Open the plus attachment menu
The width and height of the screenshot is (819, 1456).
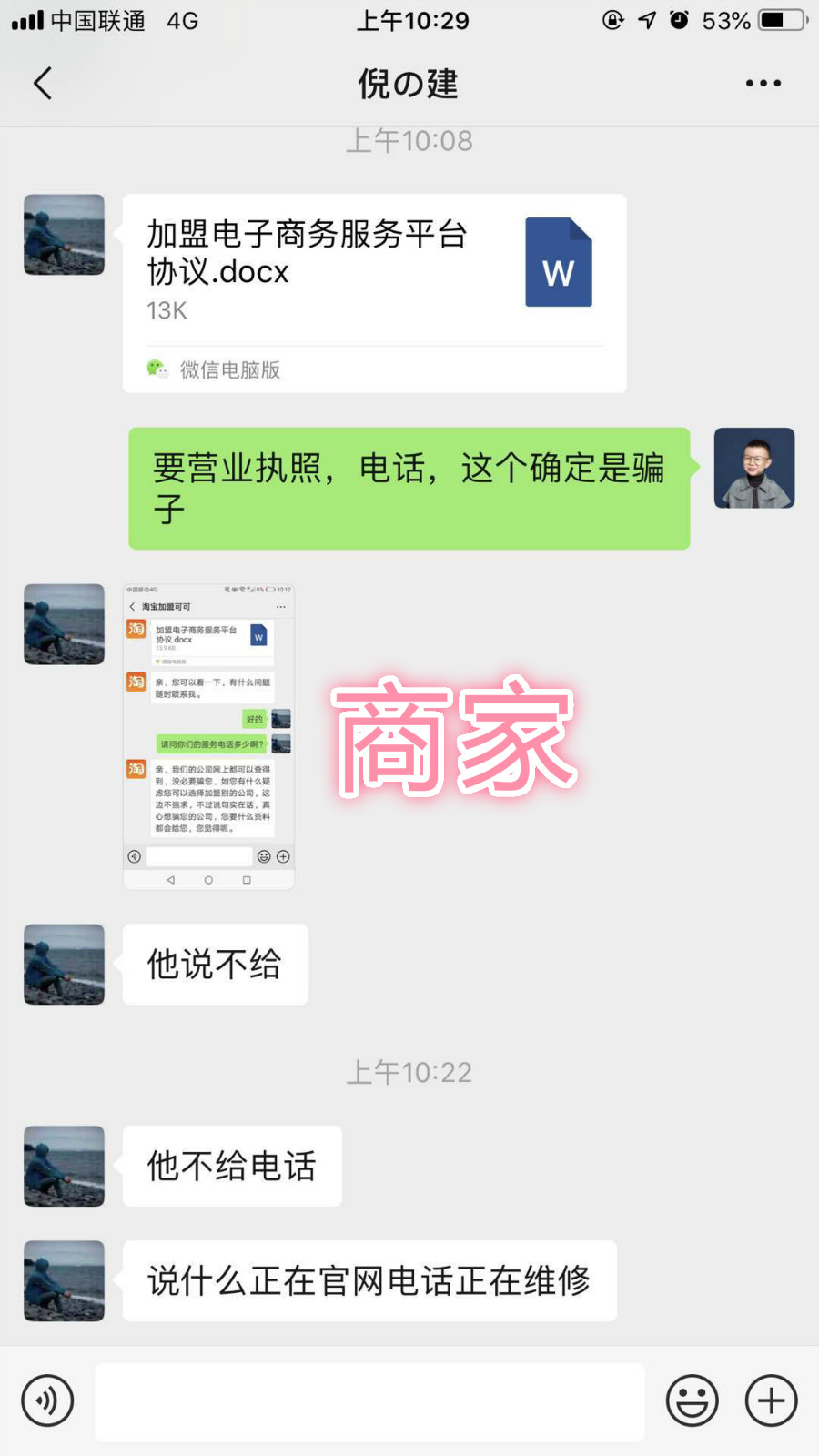771,1400
